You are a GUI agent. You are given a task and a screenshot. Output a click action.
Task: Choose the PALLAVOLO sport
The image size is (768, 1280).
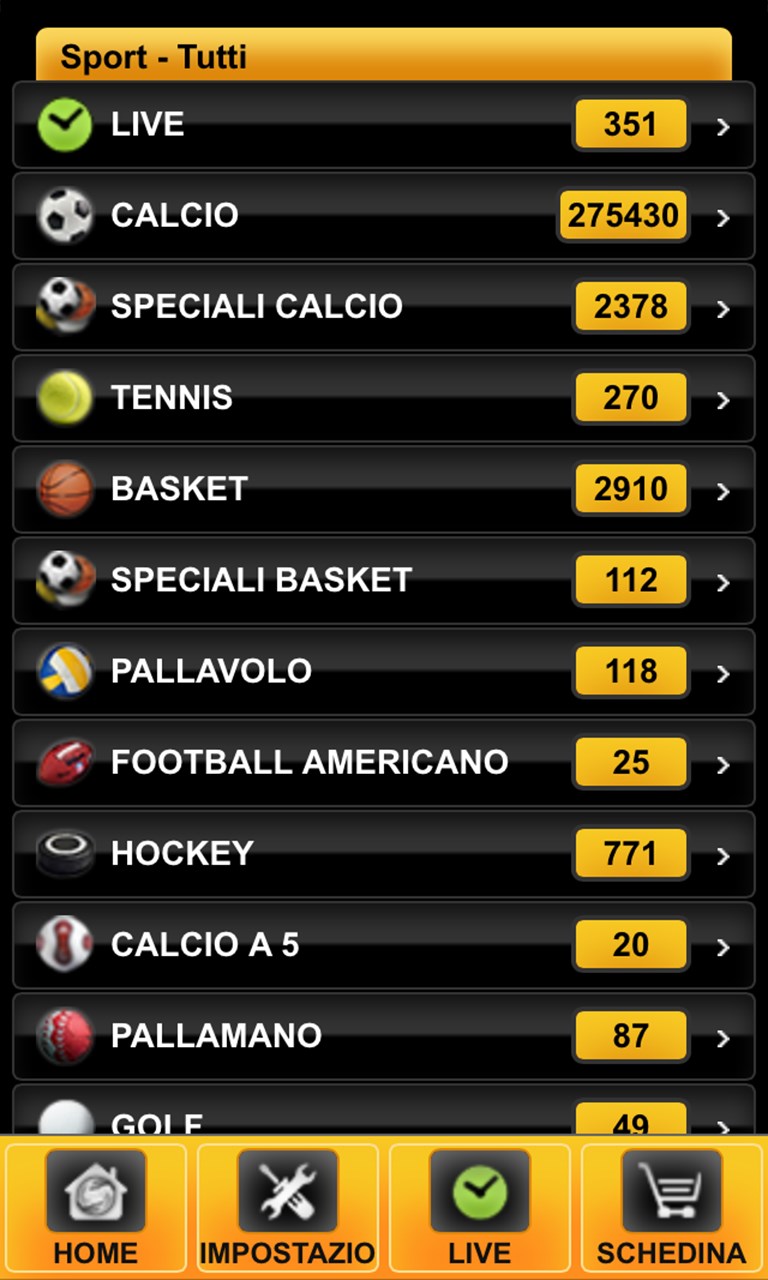click(383, 671)
